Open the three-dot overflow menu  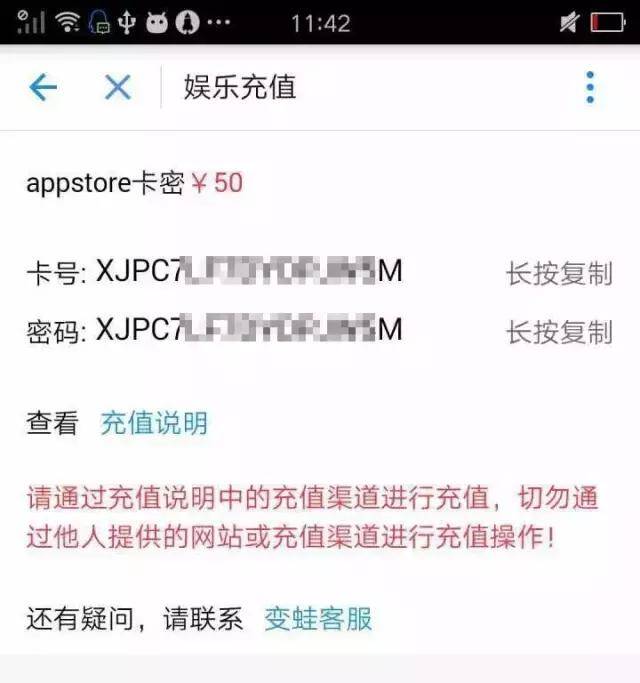pos(590,88)
